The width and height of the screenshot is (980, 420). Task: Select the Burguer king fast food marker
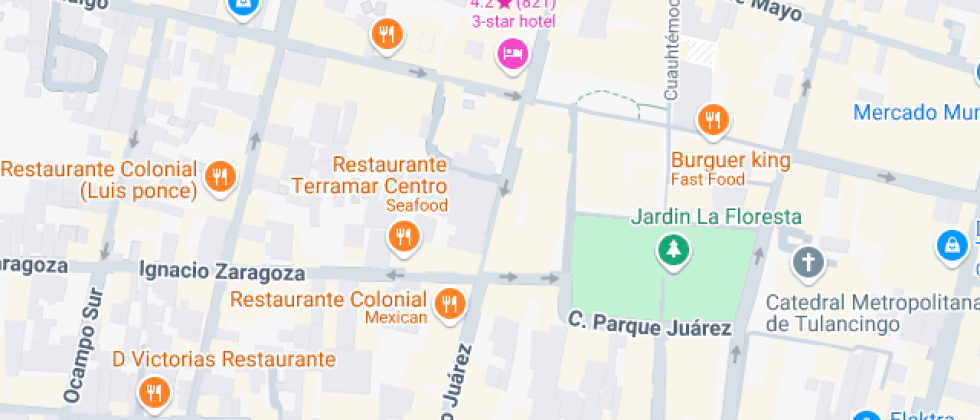(712, 120)
